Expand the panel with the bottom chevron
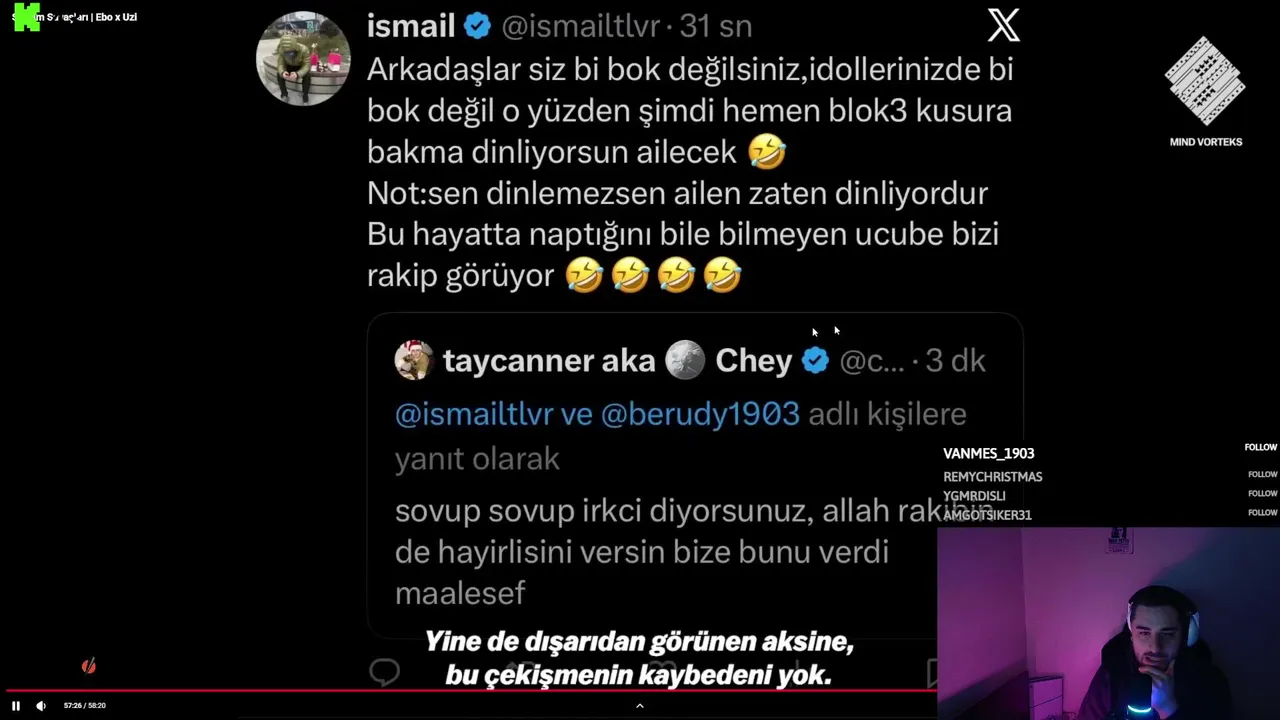The image size is (1280, 720). 640,706
